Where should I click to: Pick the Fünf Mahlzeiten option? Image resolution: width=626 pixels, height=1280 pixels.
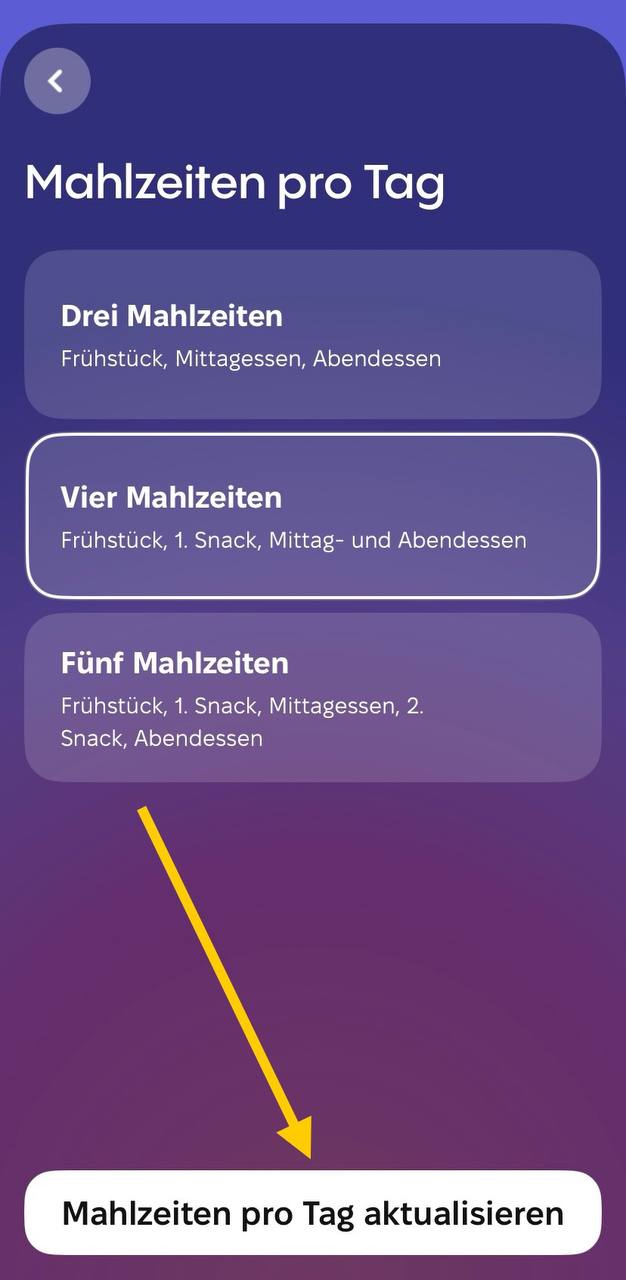(312, 697)
